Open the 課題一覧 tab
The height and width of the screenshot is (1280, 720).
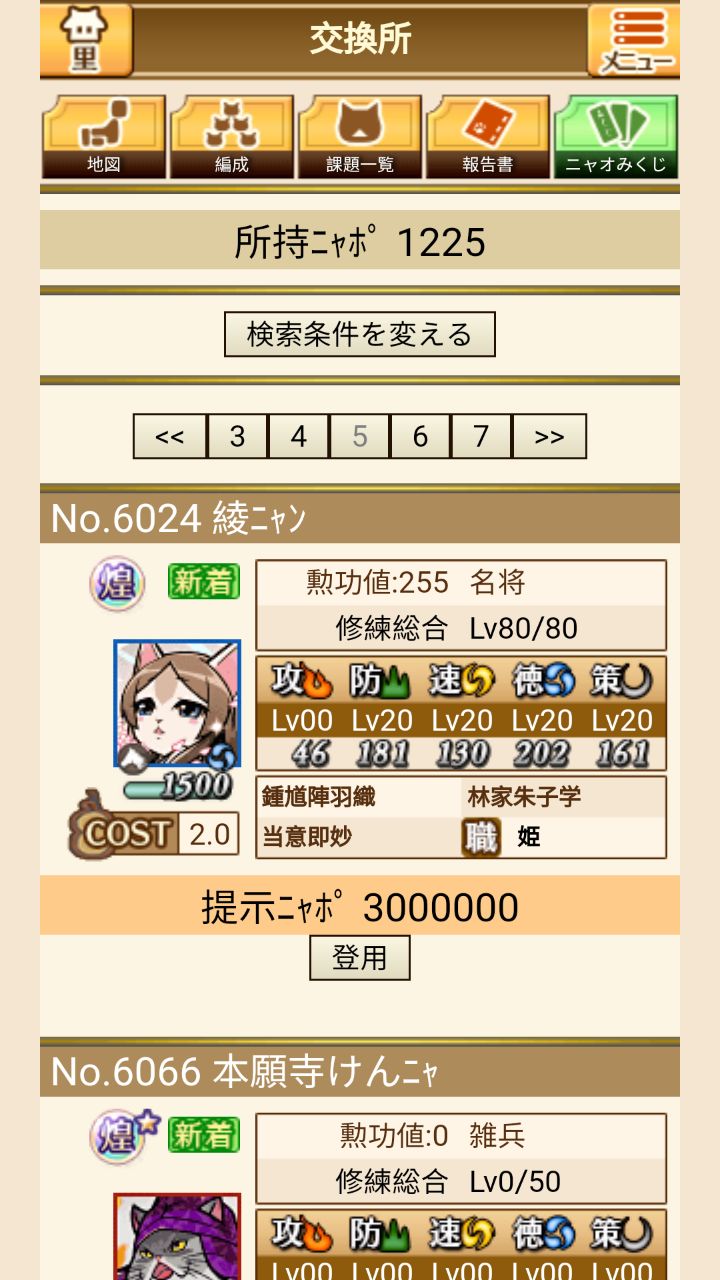(360, 137)
